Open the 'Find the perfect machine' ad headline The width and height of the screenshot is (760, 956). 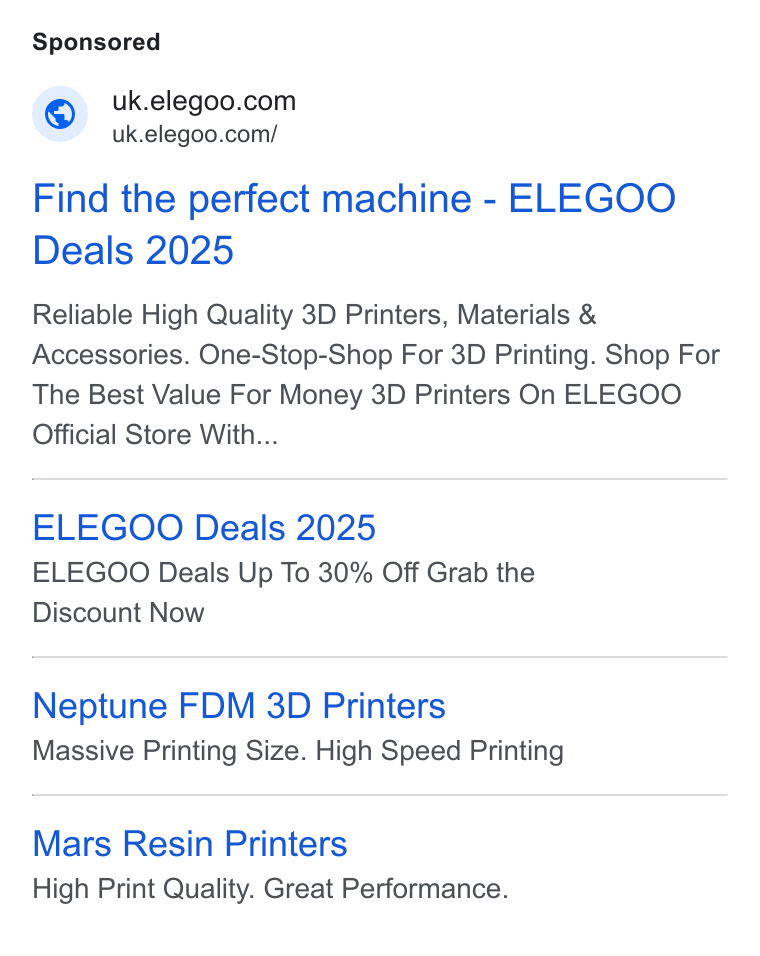click(354, 224)
